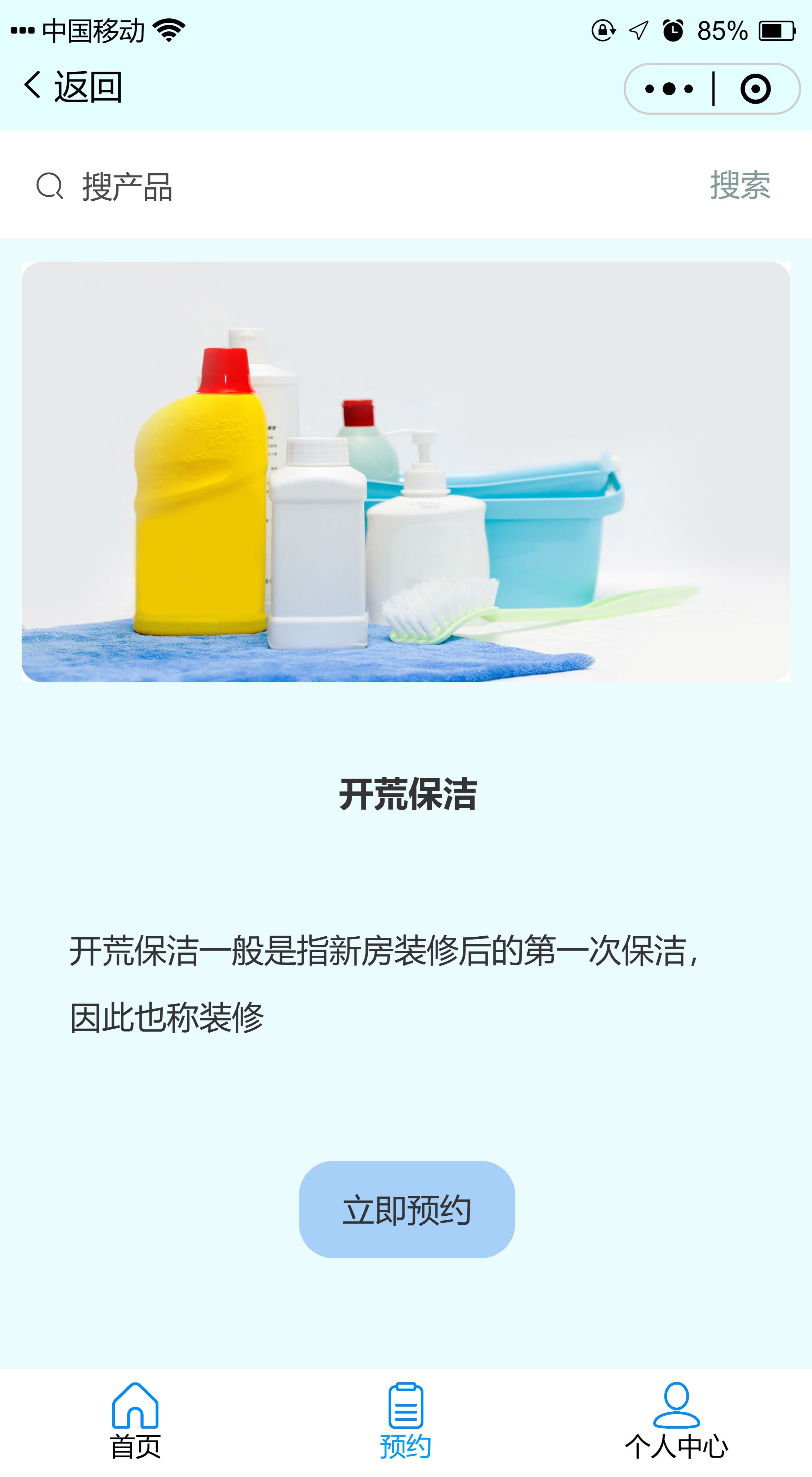Viewport: 812px width, 1477px height.
Task: Close the mini program with the circle button
Action: pyautogui.click(x=755, y=89)
